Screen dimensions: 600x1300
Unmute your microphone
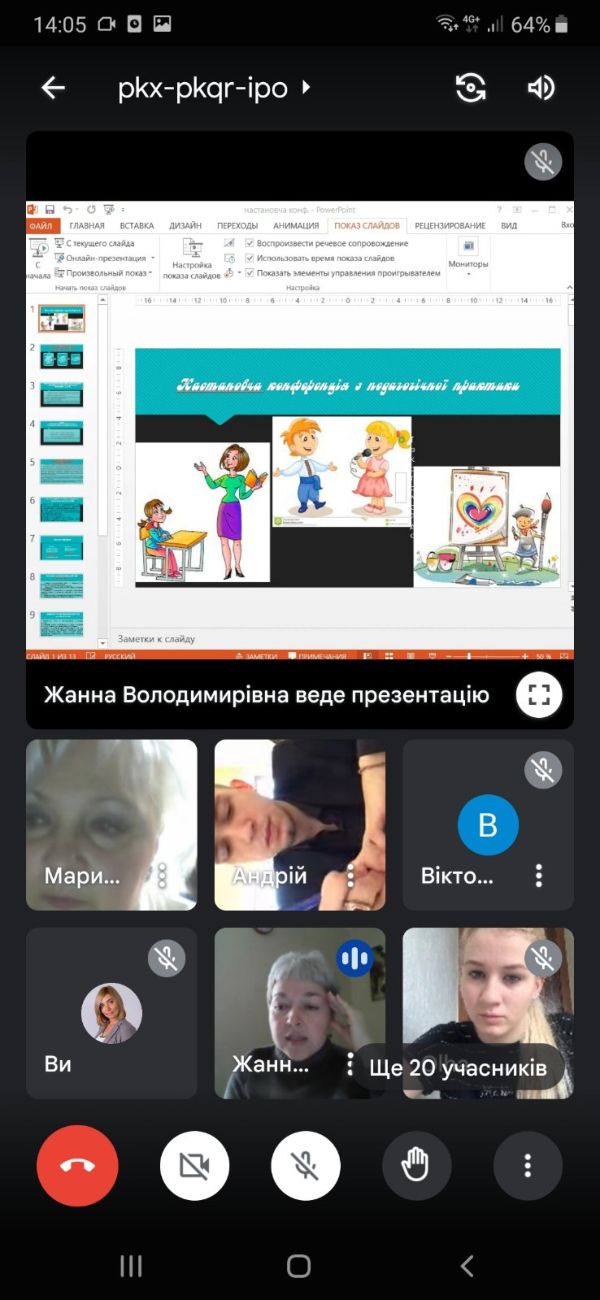tap(306, 1165)
